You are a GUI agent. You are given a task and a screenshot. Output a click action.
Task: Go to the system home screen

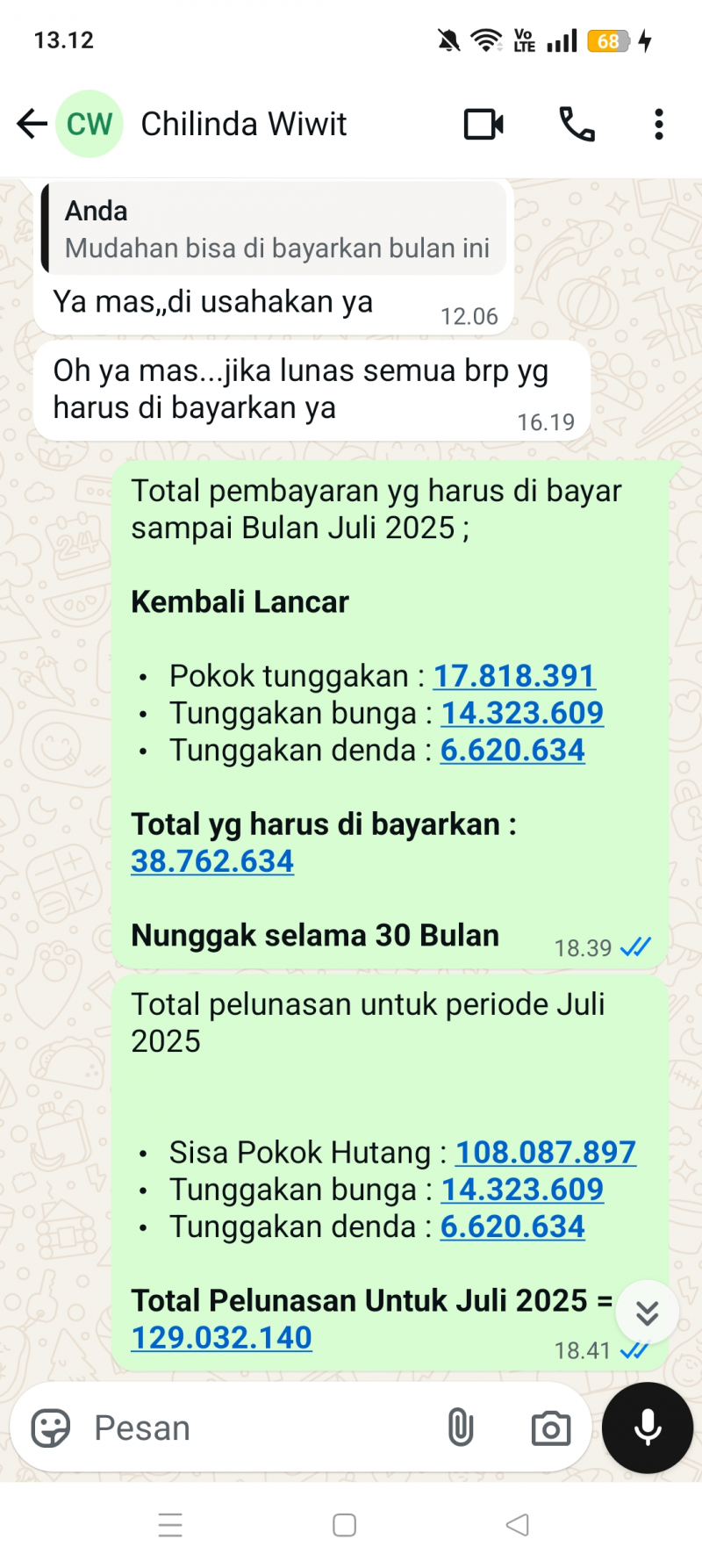345,1525
